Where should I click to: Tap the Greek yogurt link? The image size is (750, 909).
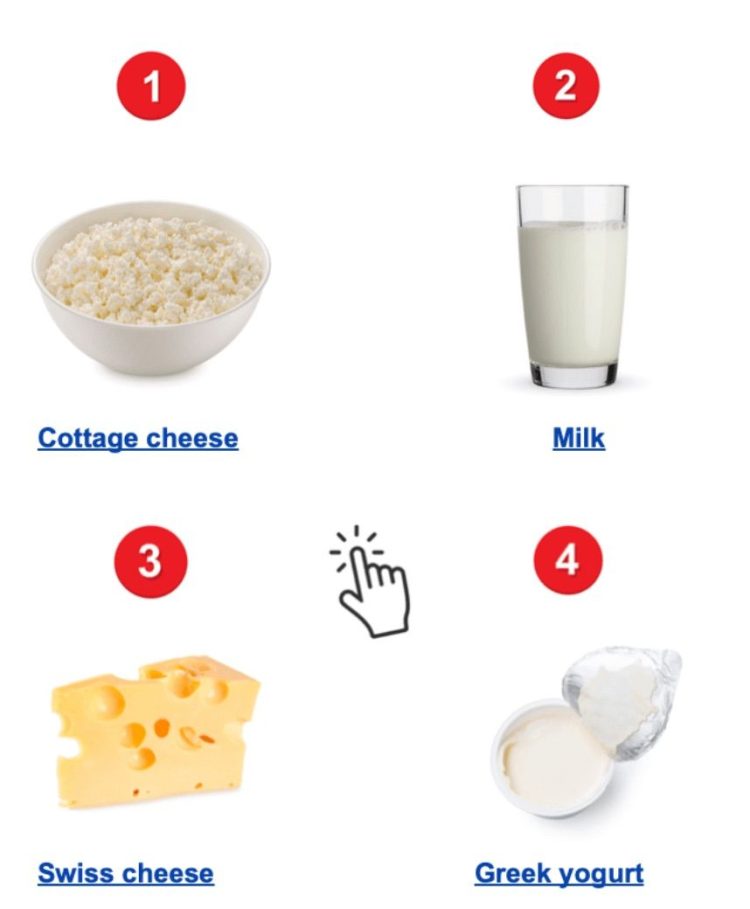tap(559, 873)
